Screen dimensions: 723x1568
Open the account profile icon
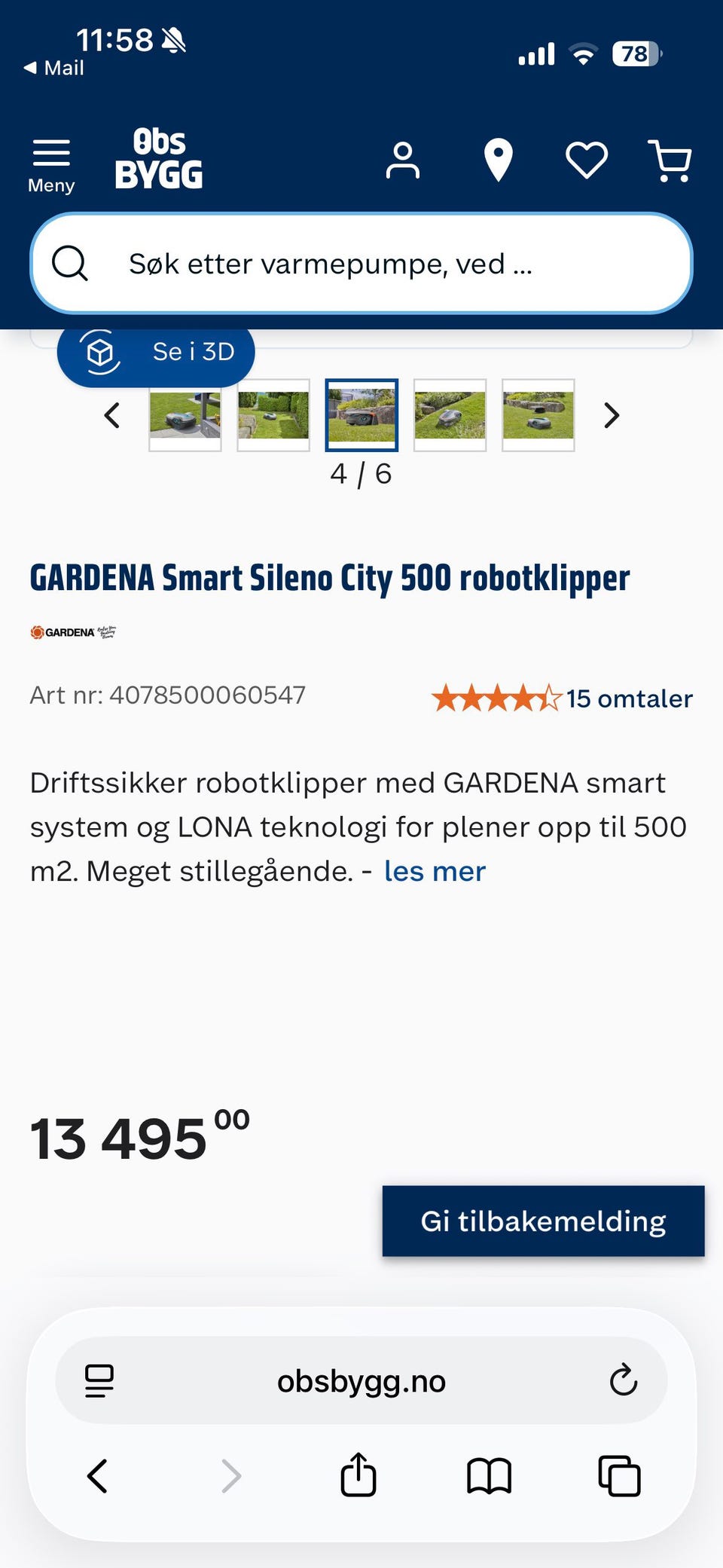click(x=403, y=159)
